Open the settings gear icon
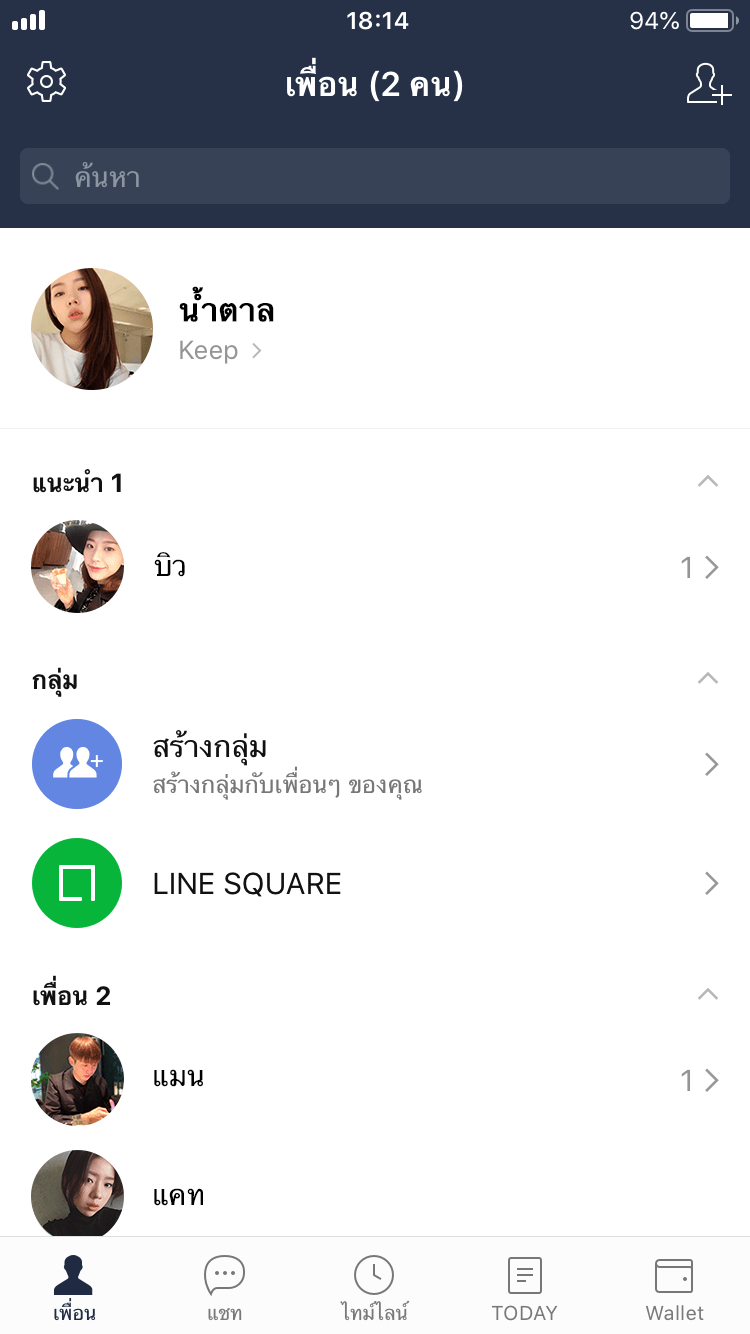750x1334 pixels. tap(46, 82)
